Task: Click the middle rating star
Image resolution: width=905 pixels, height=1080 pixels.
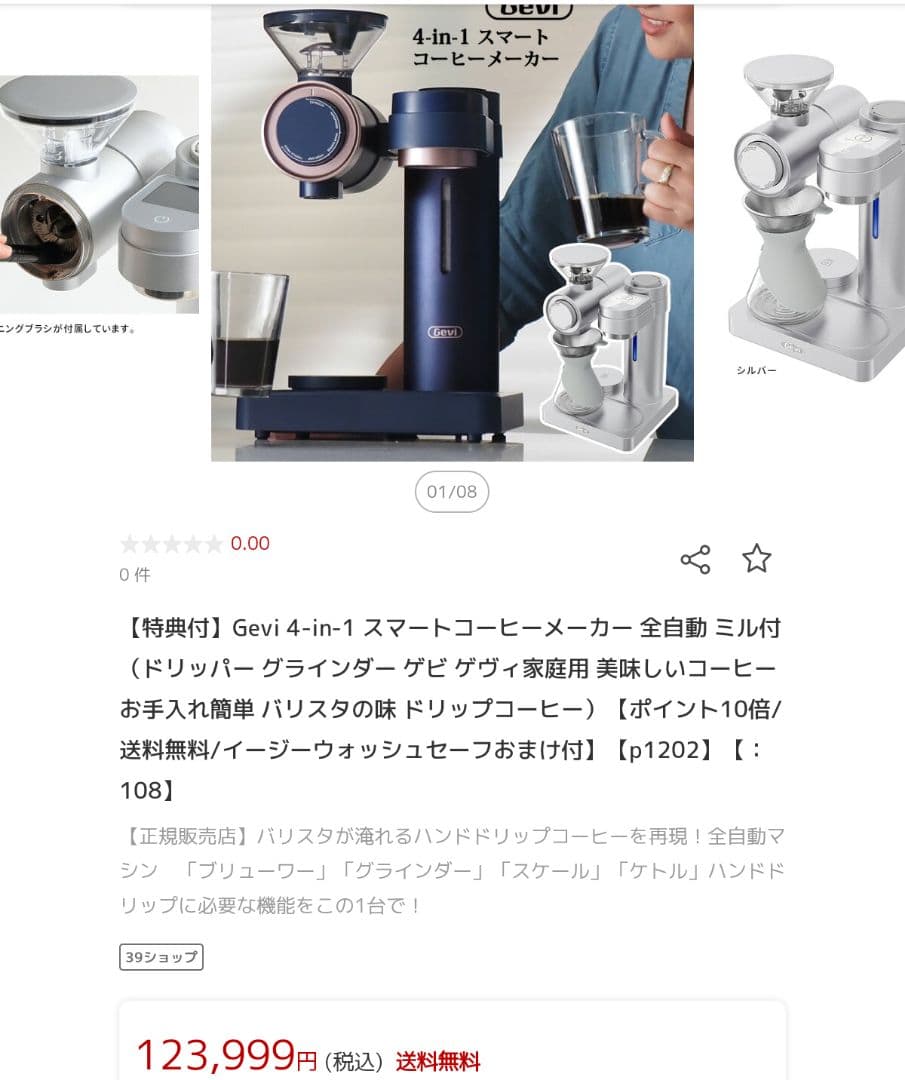Action: (173, 544)
